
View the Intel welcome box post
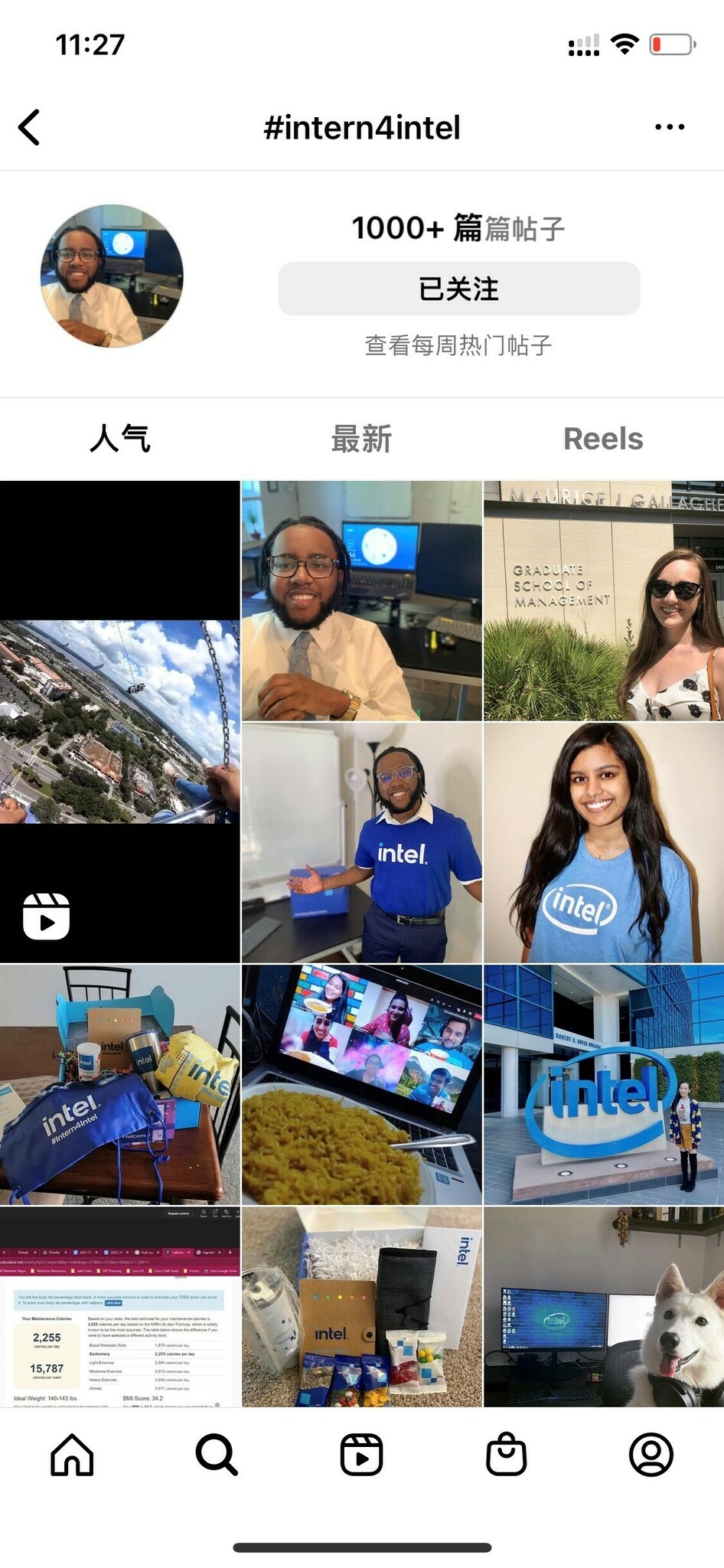coord(362,1308)
